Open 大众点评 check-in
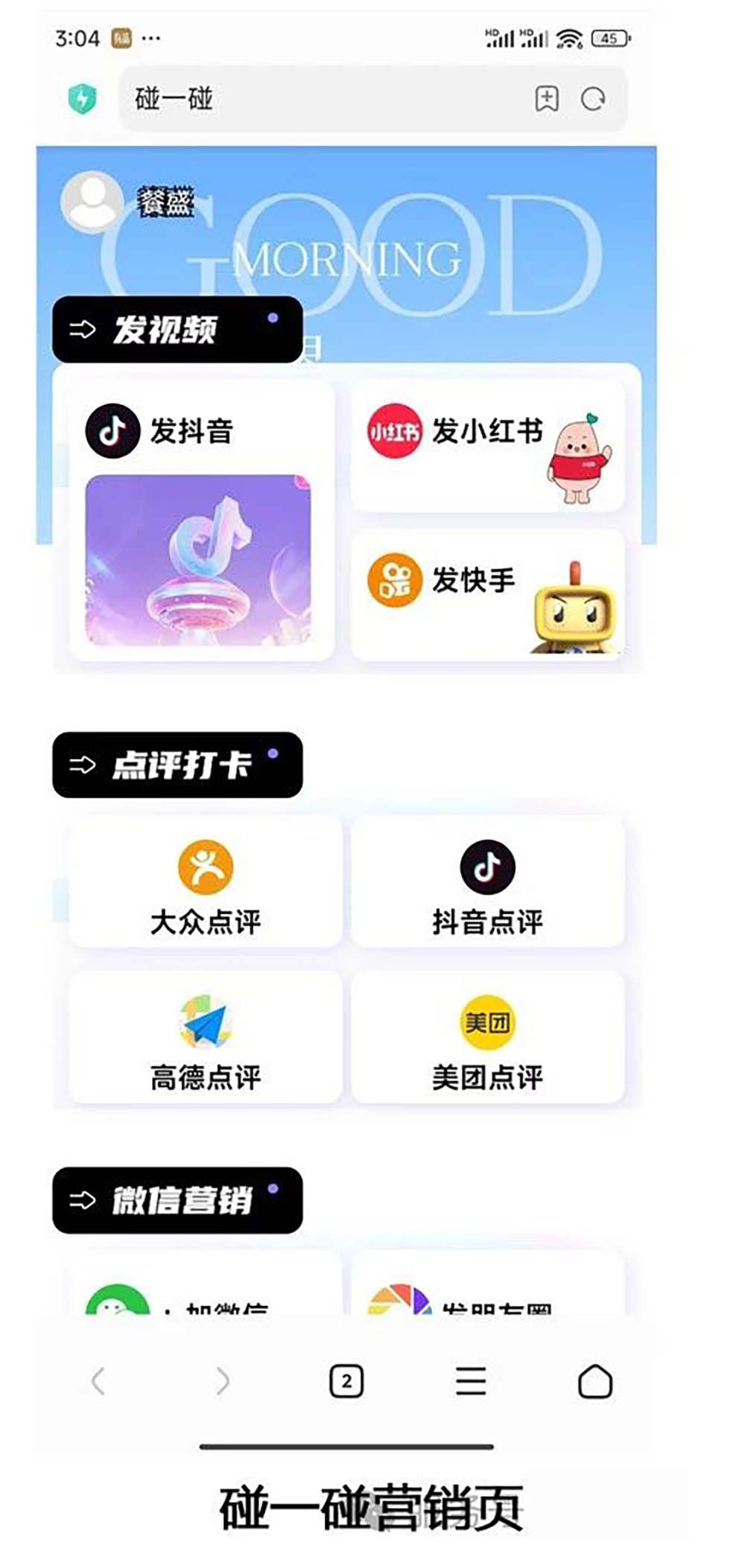The image size is (730, 1568). click(206, 883)
